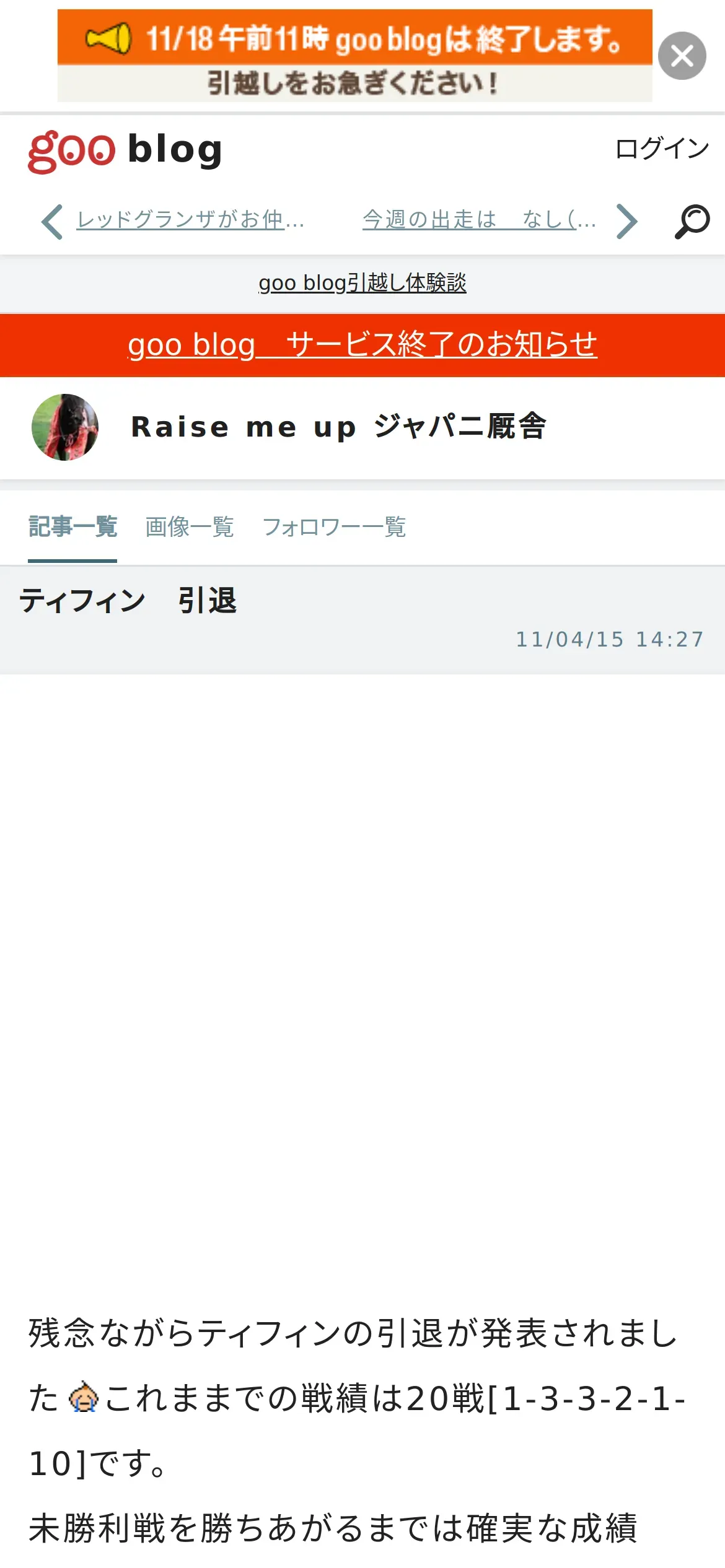Open previous post レッドグランザがお仲…

click(x=190, y=219)
